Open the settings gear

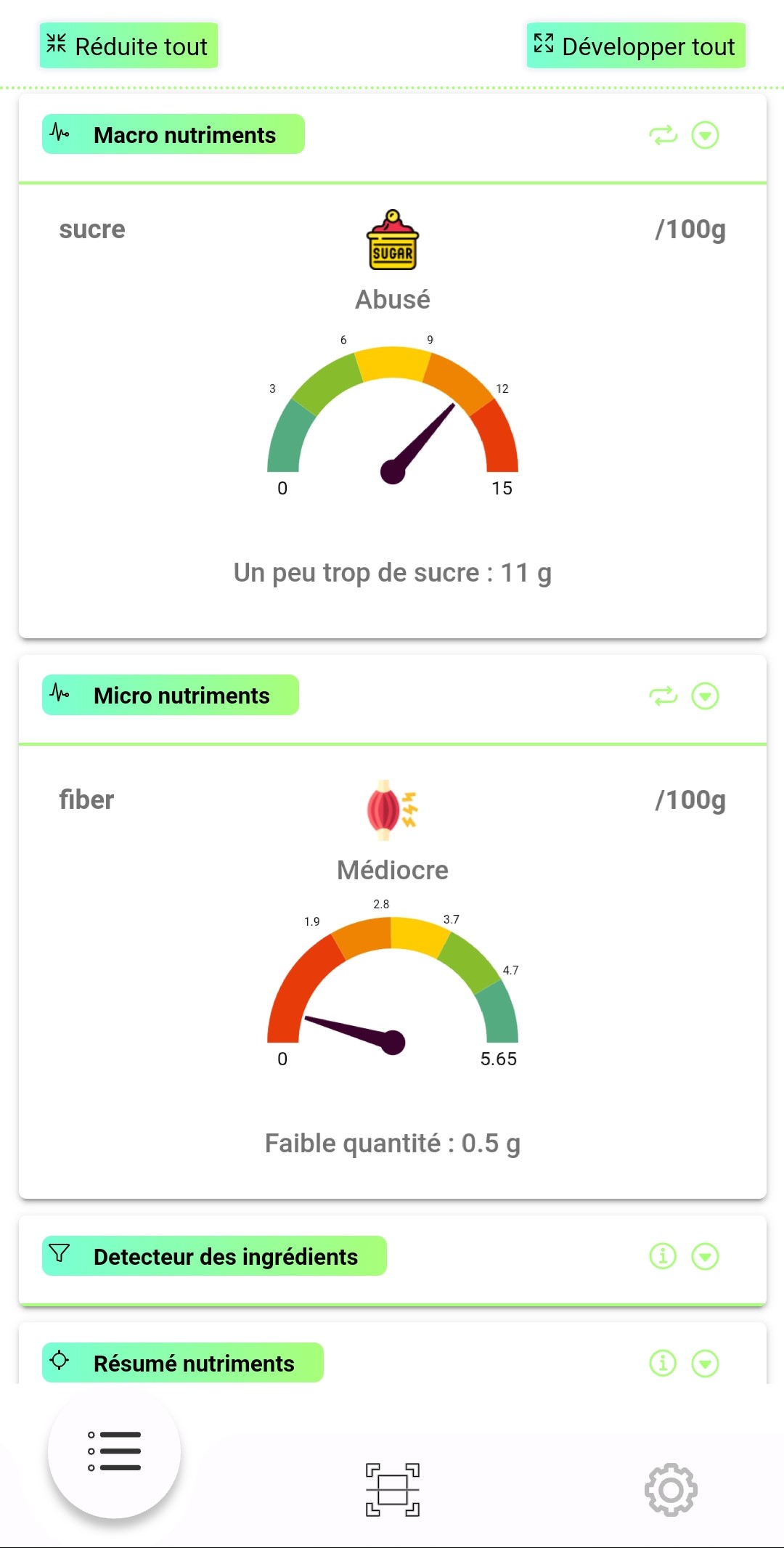[x=671, y=1489]
